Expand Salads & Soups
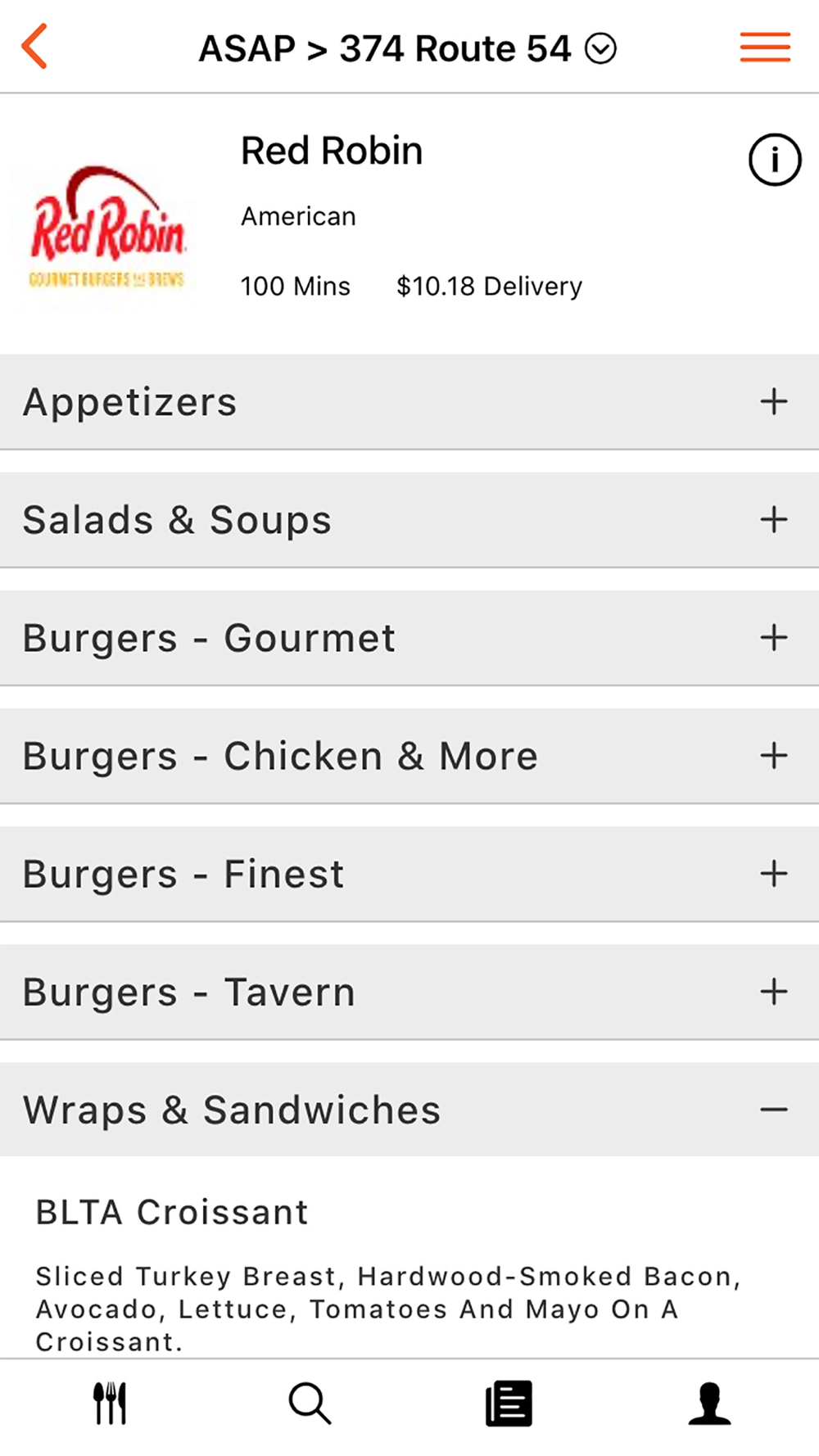819x1456 pixels. pos(409,519)
